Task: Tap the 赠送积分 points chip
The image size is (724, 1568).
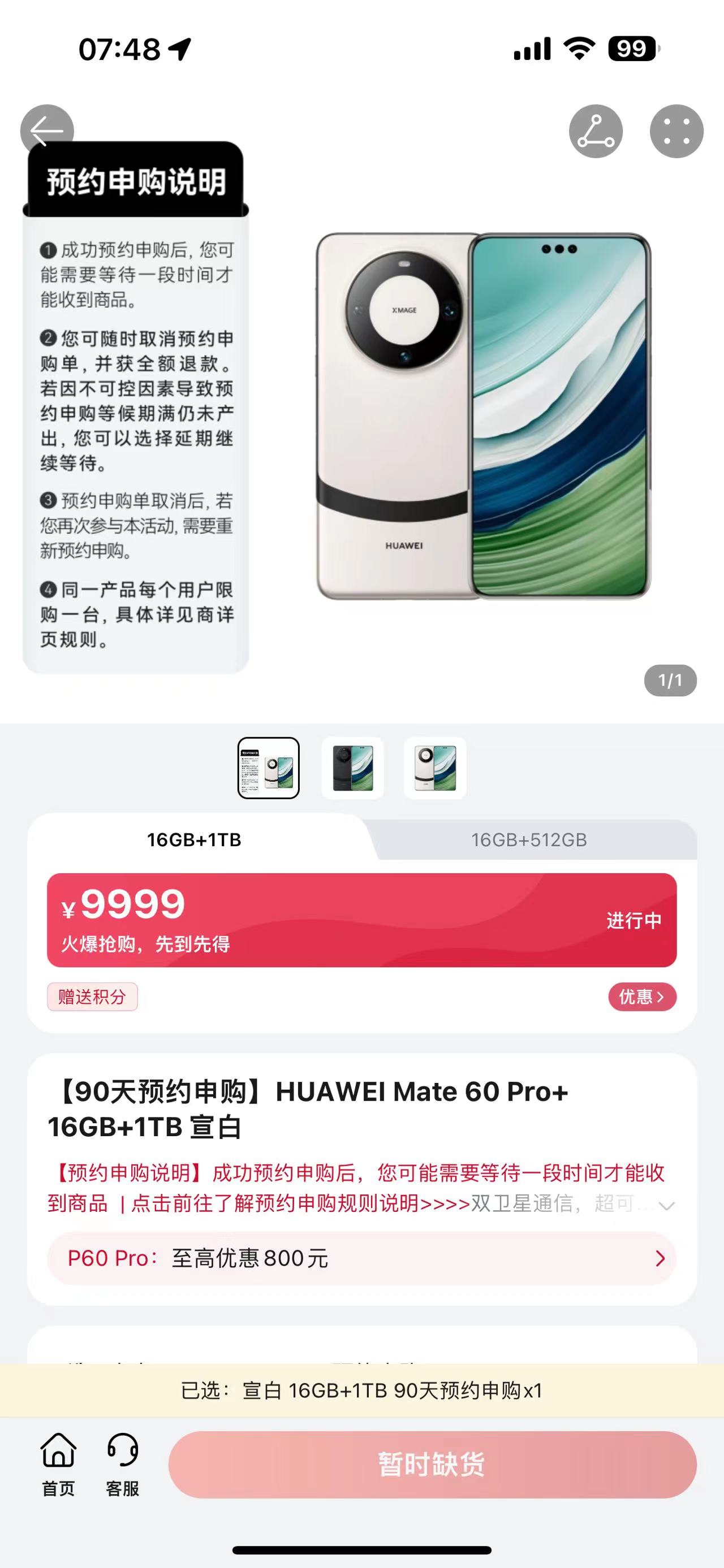Action: (92, 997)
